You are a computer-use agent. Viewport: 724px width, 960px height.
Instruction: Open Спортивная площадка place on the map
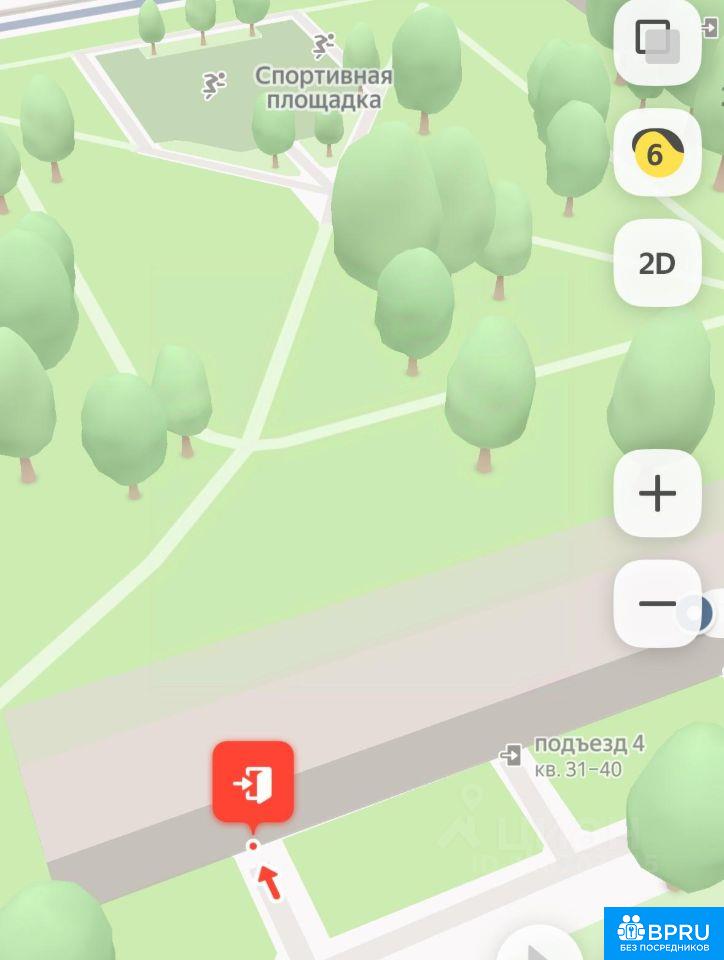point(323,87)
